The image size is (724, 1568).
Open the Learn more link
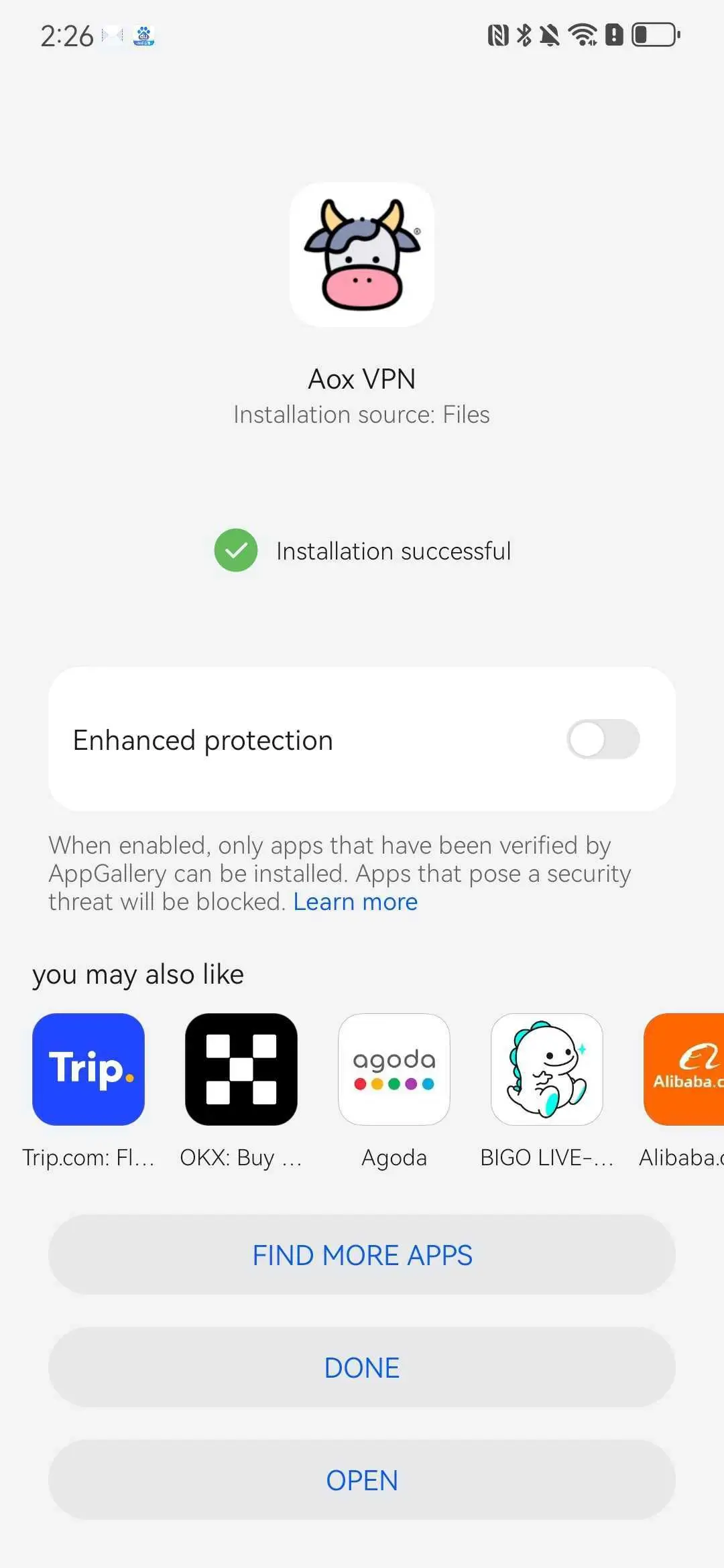point(355,902)
